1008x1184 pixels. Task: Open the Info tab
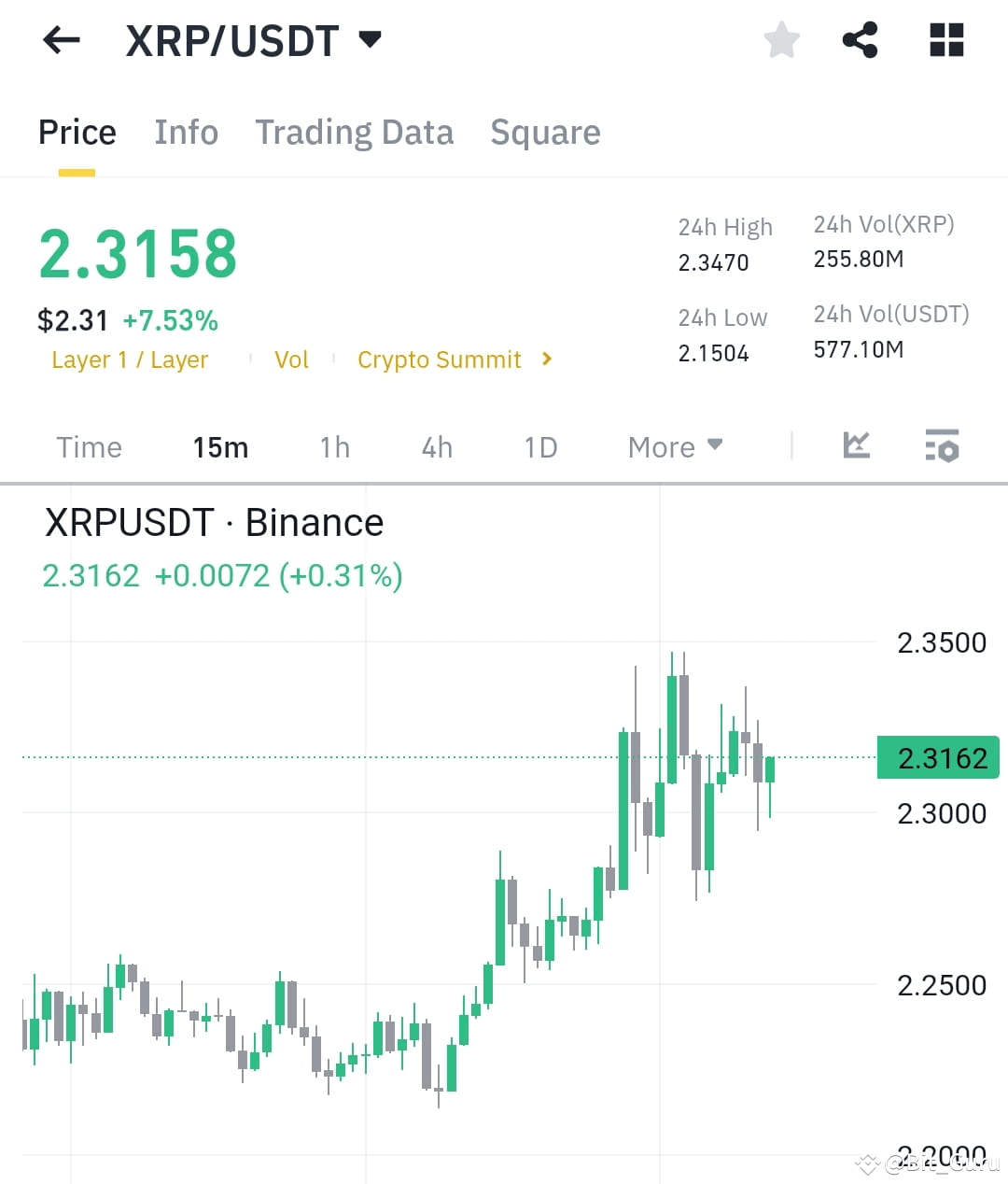tap(186, 133)
